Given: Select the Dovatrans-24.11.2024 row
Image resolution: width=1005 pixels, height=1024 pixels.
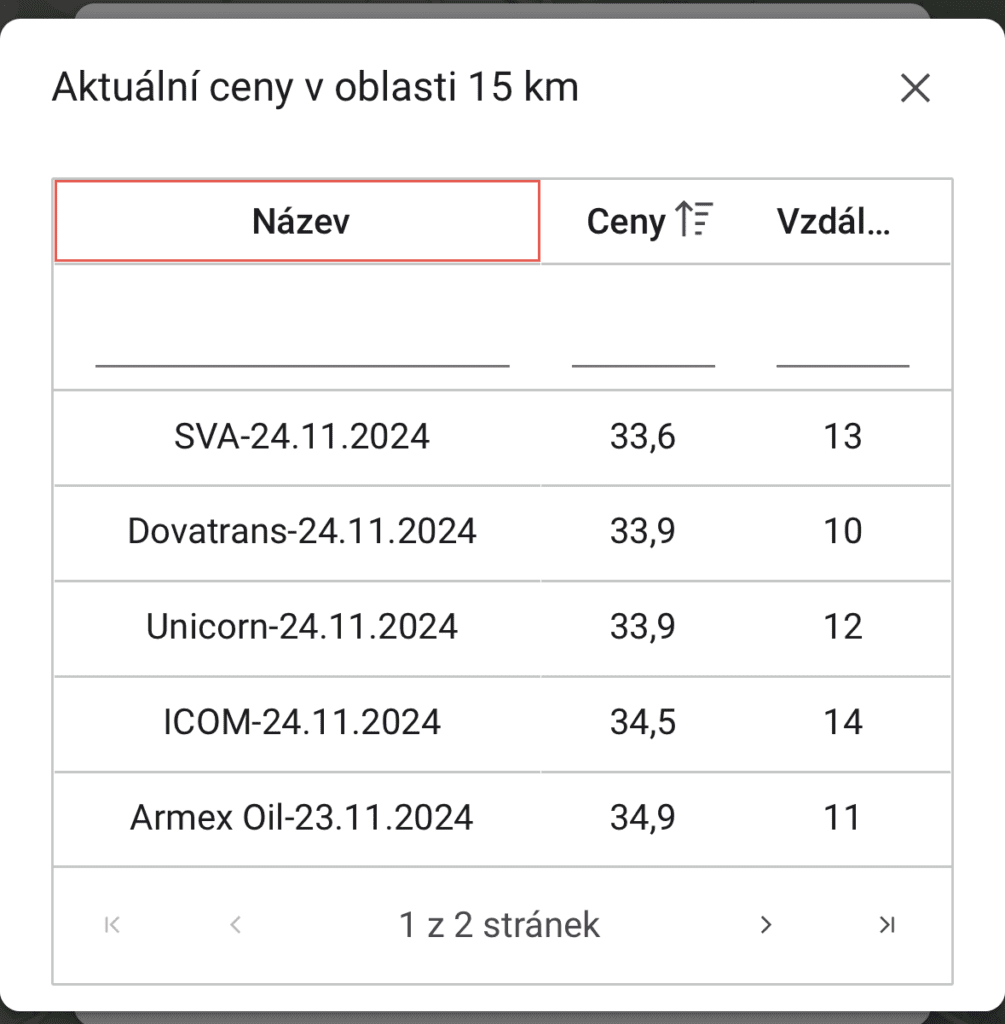Looking at the screenshot, I should [x=302, y=530].
